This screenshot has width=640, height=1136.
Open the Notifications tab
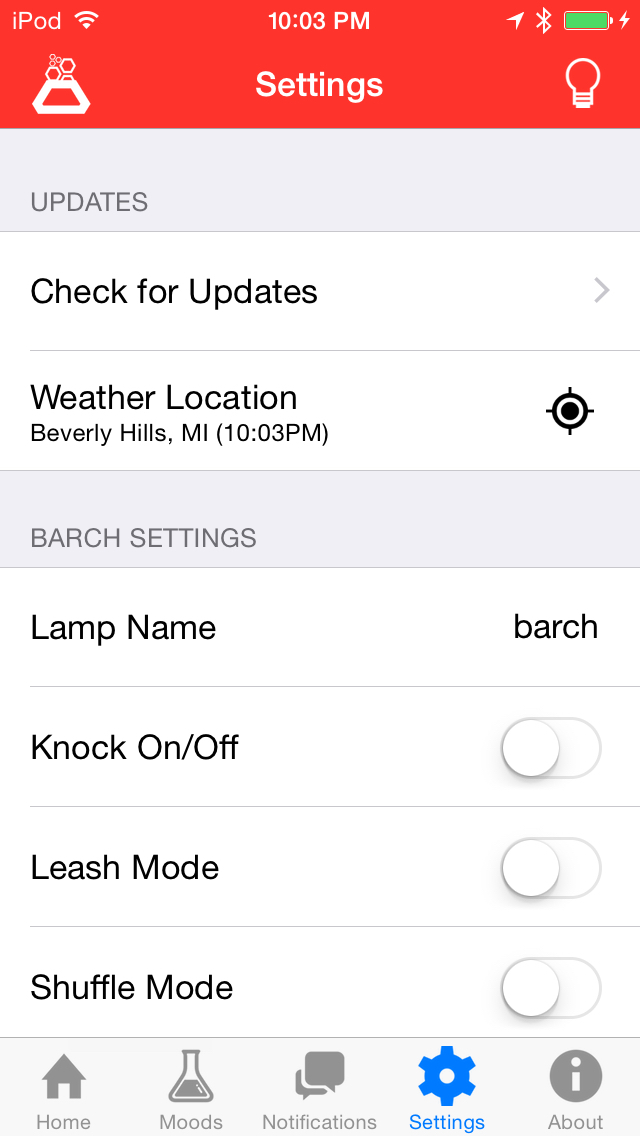point(320,1091)
